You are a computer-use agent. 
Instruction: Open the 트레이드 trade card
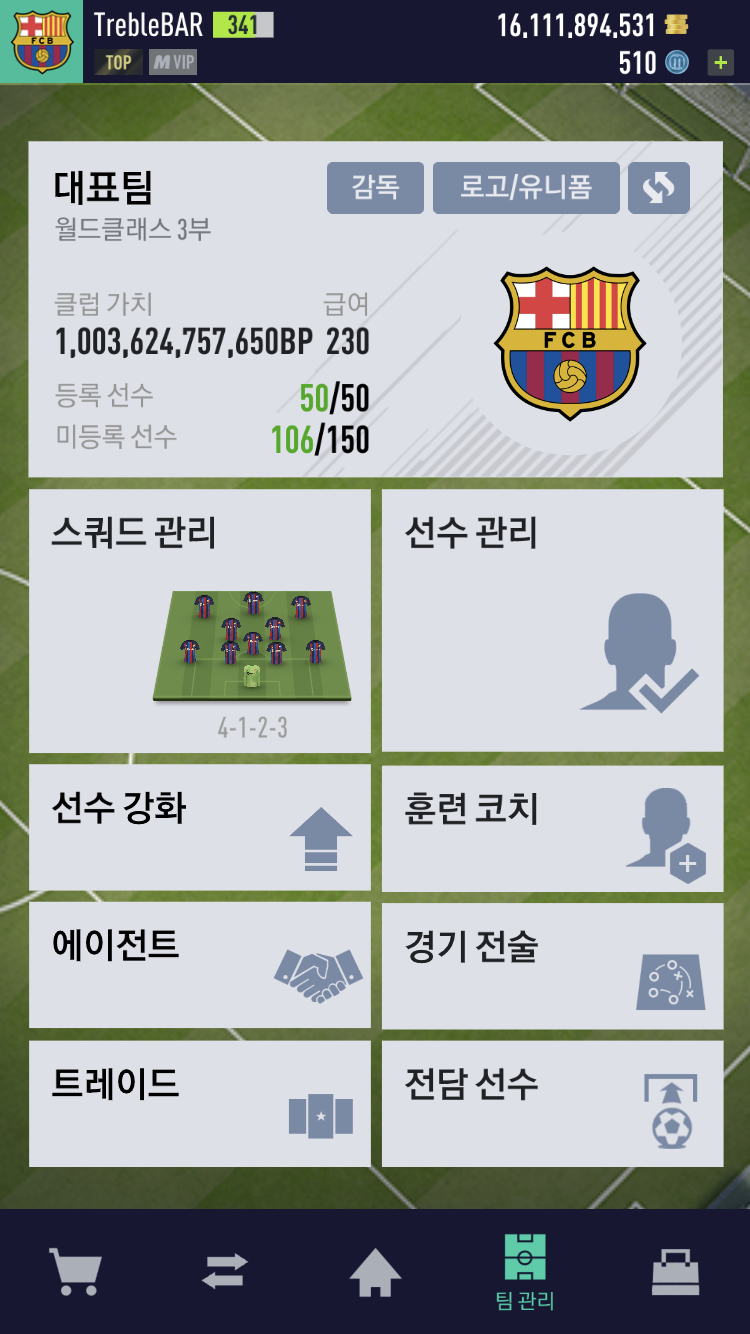pos(200,1103)
